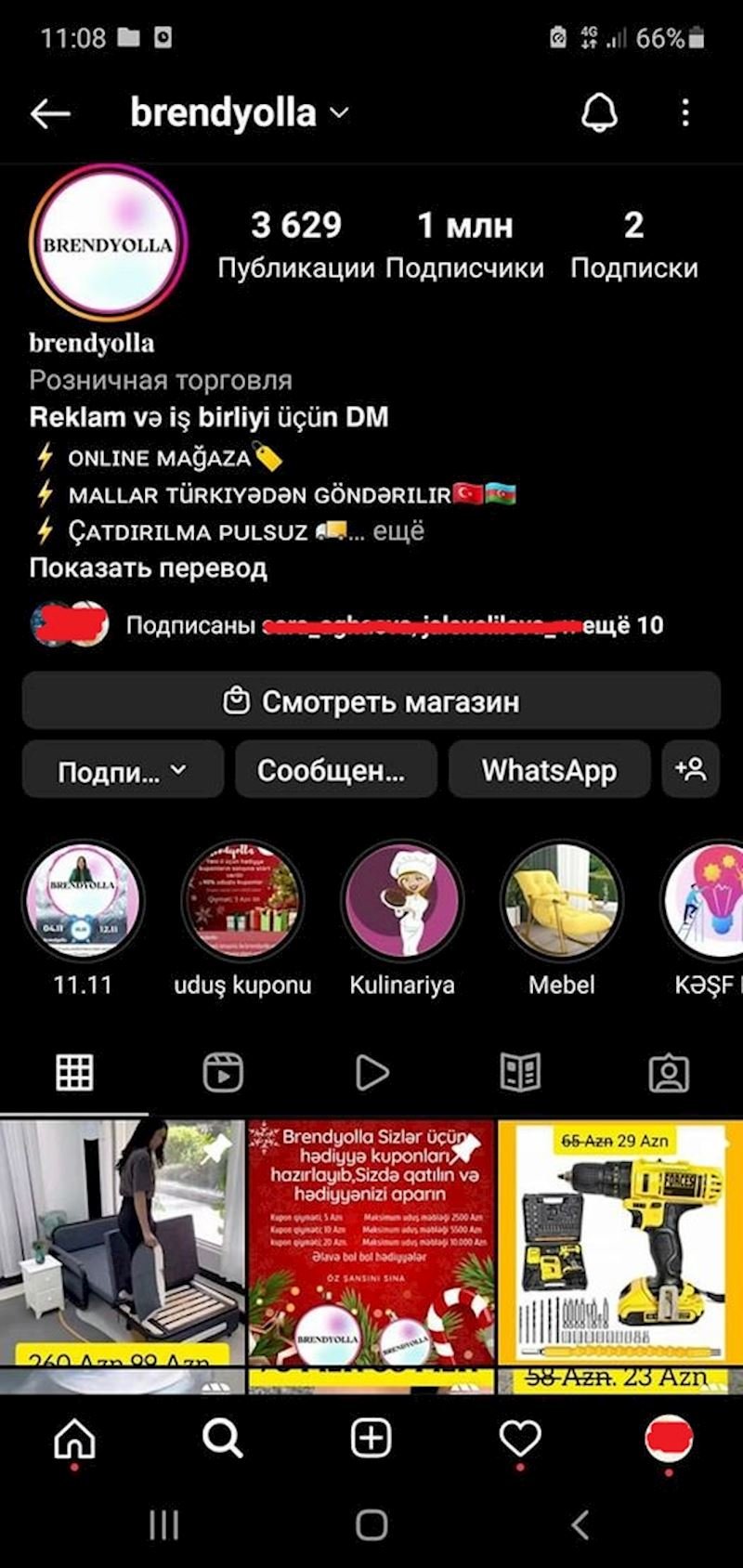This screenshot has height=1568, width=743.
Task: Send a message via "Сообщение" button
Action: (x=335, y=770)
